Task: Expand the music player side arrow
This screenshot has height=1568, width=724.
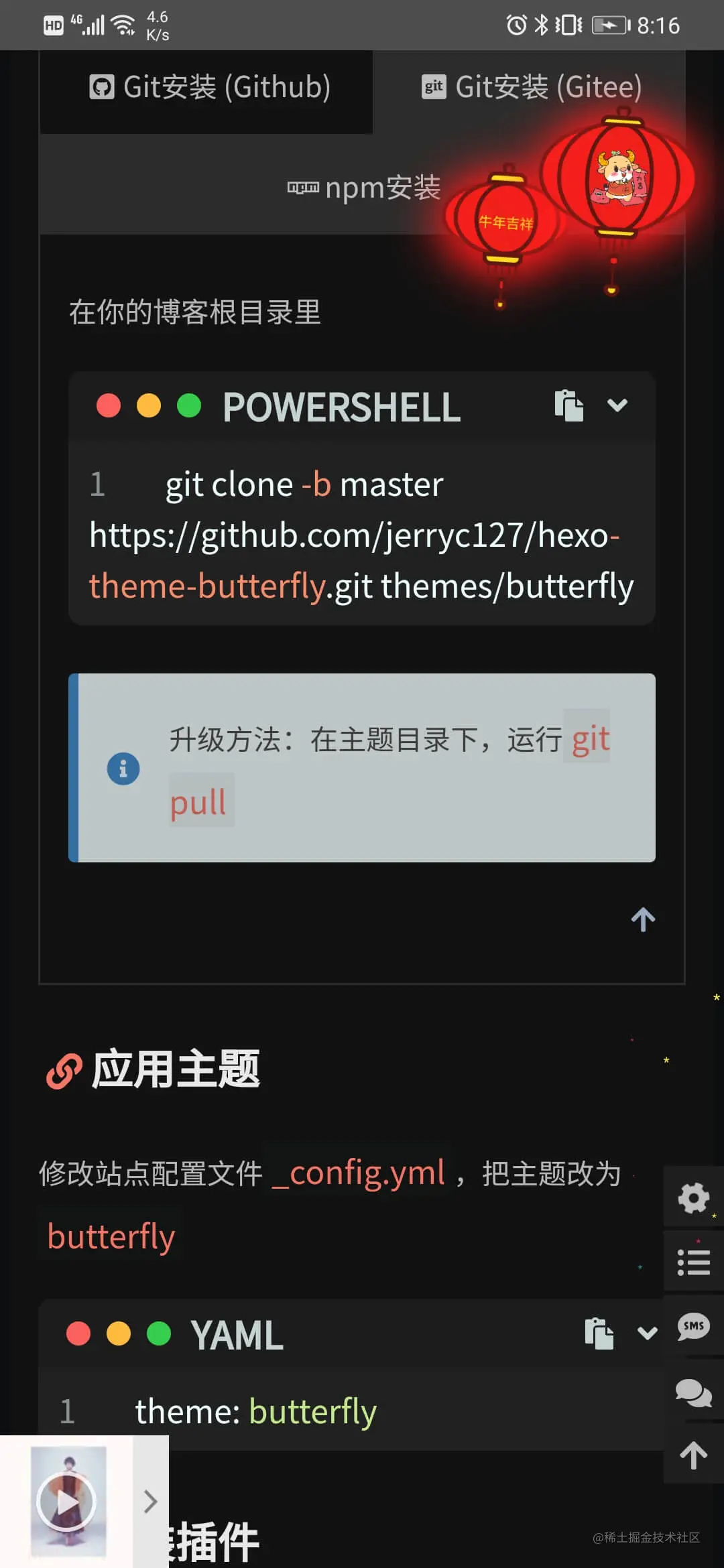Action: pyautogui.click(x=151, y=1502)
